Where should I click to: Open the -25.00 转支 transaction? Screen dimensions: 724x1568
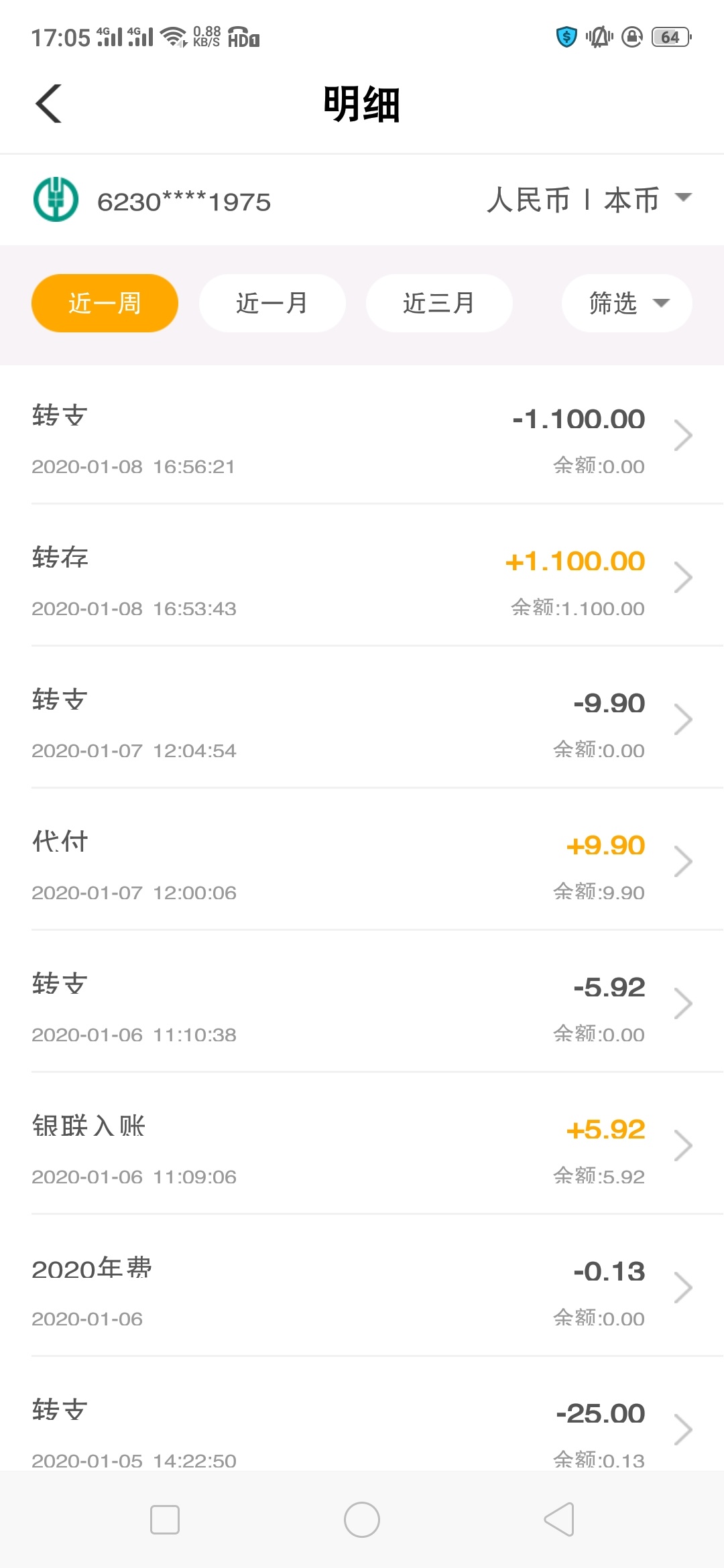362,1414
